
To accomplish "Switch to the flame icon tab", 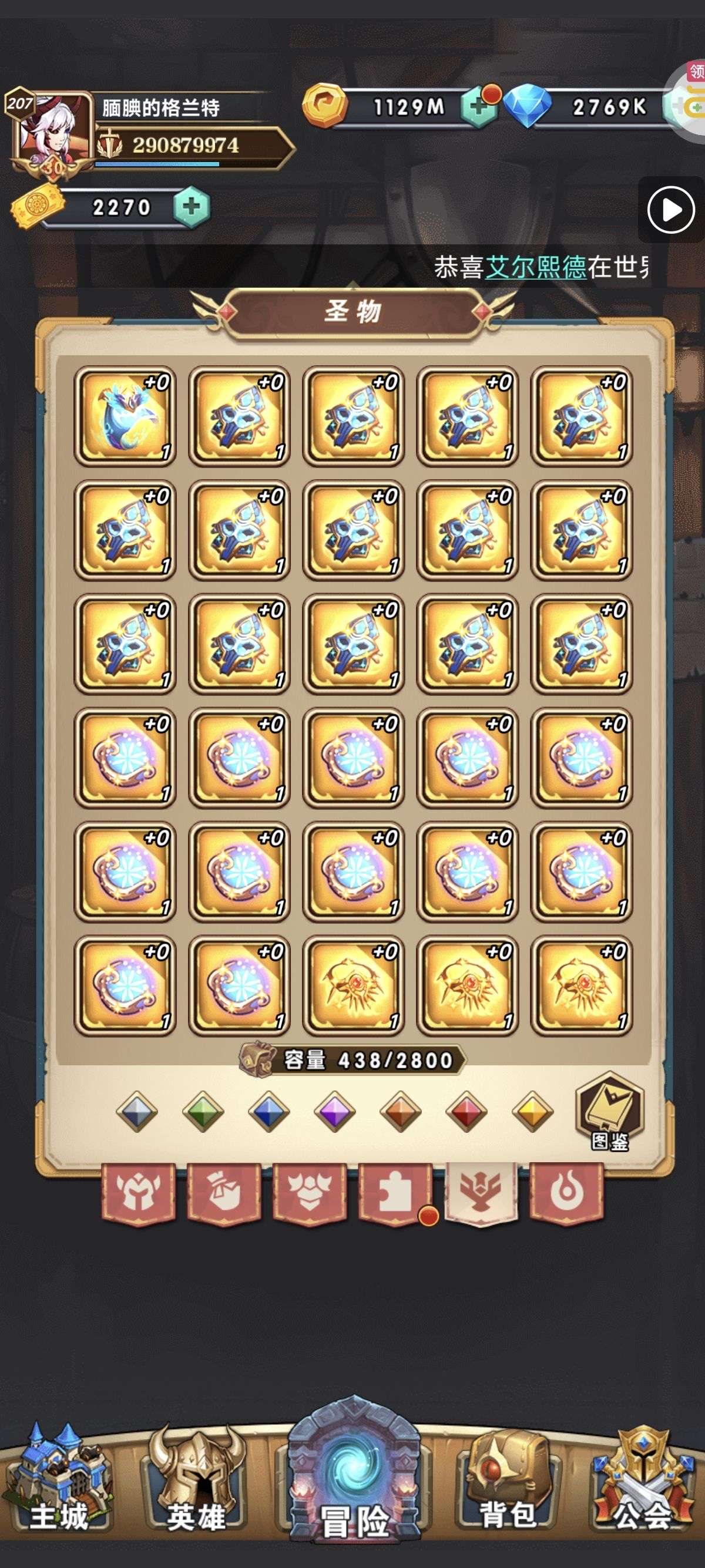I will (x=566, y=1193).
